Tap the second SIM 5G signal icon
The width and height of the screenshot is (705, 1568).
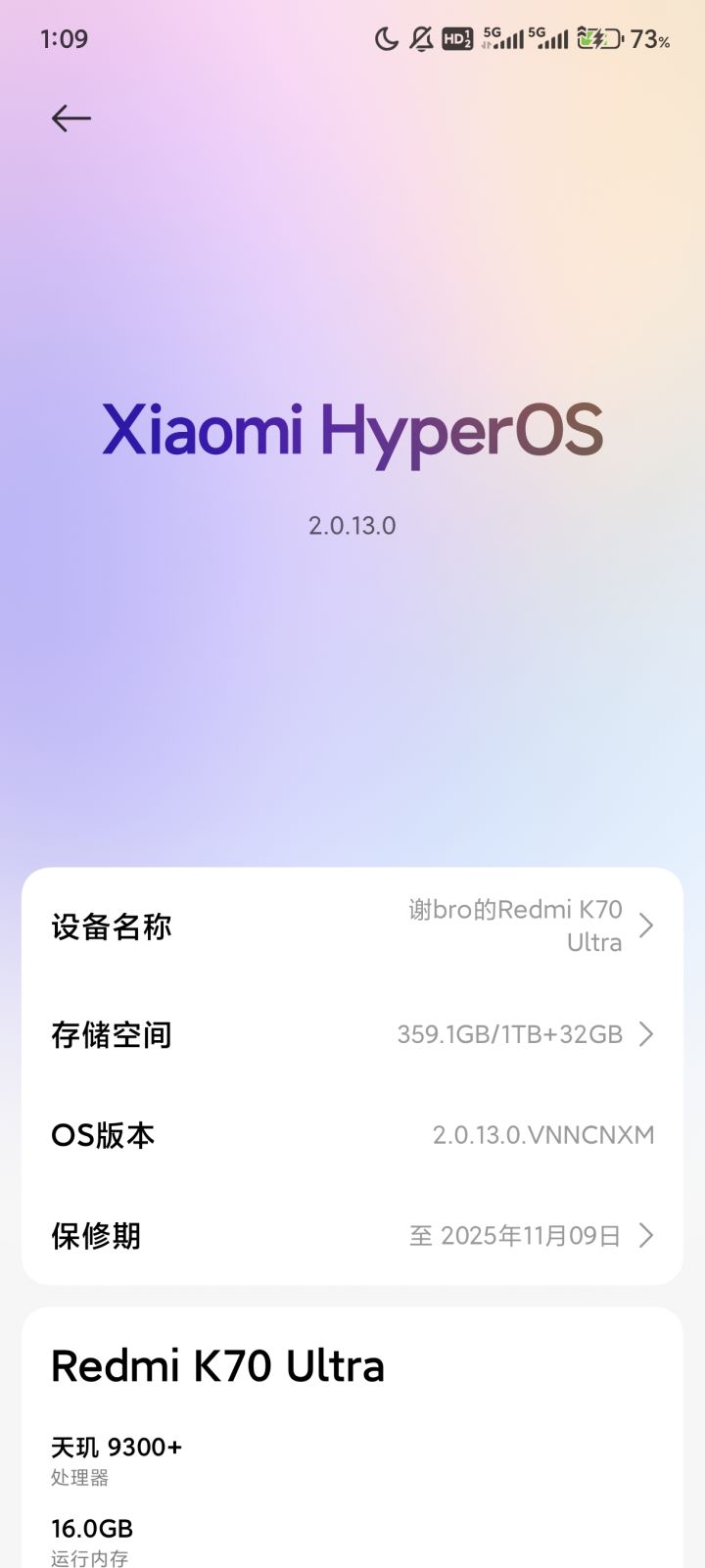tap(544, 39)
